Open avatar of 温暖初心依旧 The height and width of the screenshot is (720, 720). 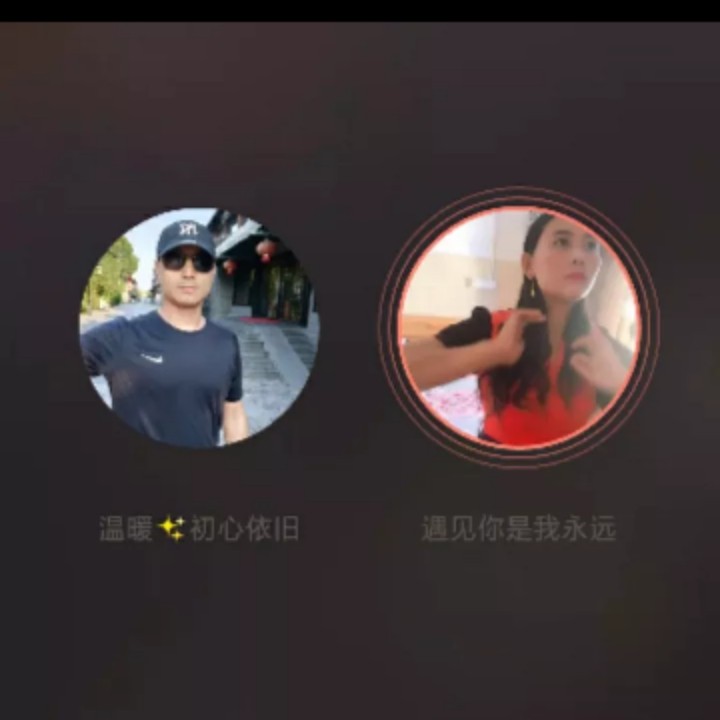coord(199,327)
